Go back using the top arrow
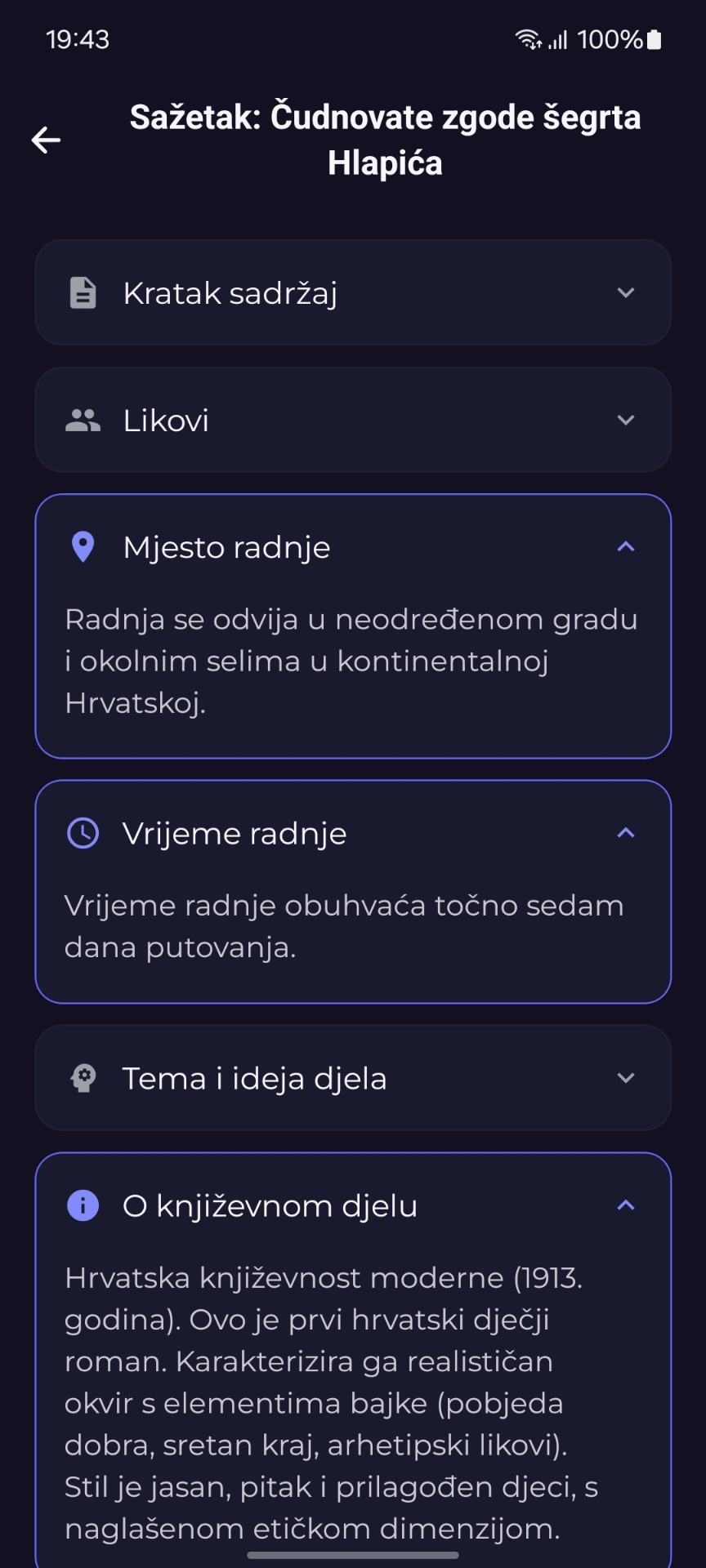Image resolution: width=706 pixels, height=1568 pixels. click(46, 140)
